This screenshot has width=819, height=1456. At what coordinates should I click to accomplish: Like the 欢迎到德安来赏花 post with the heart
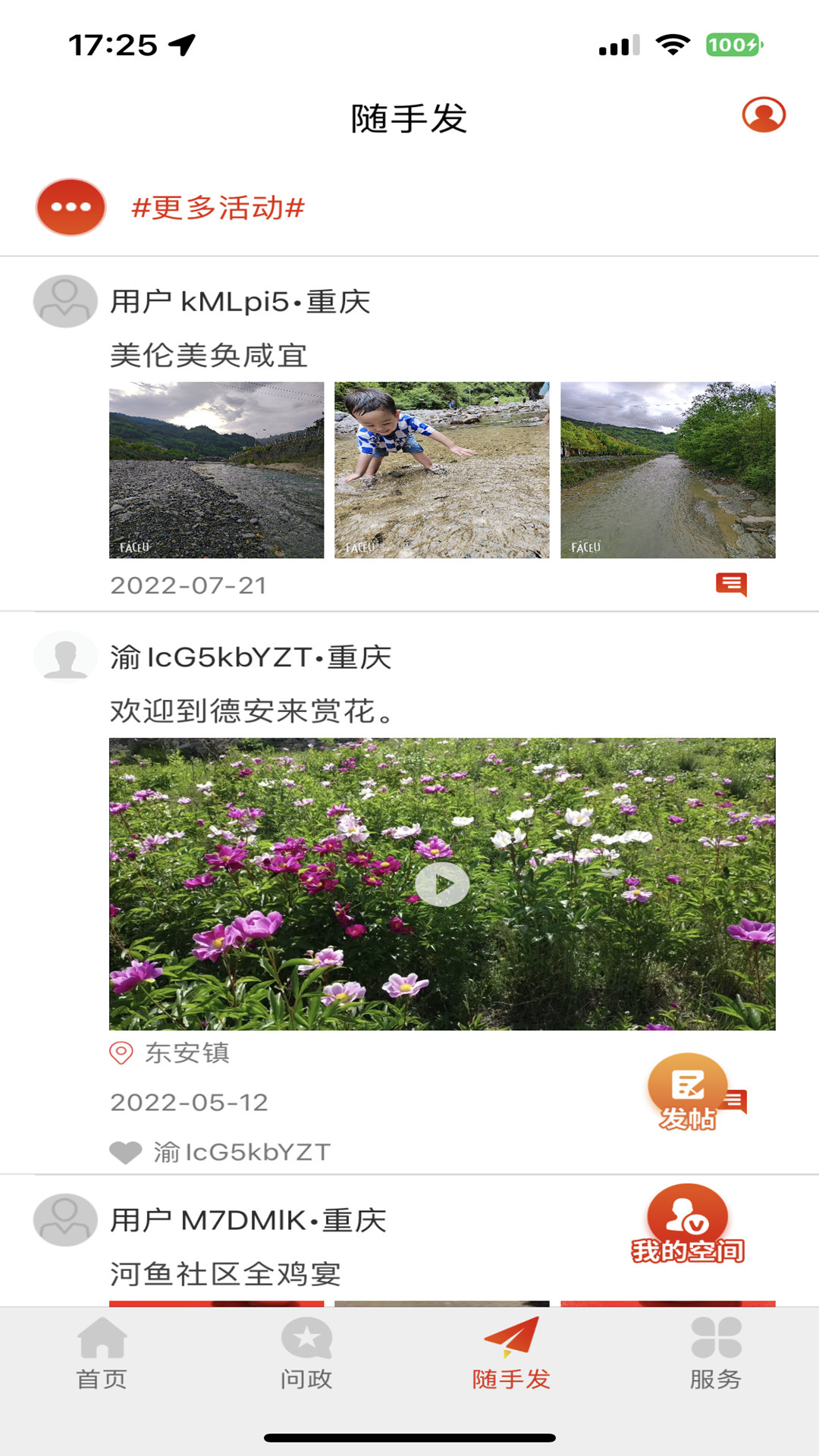coord(125,1153)
